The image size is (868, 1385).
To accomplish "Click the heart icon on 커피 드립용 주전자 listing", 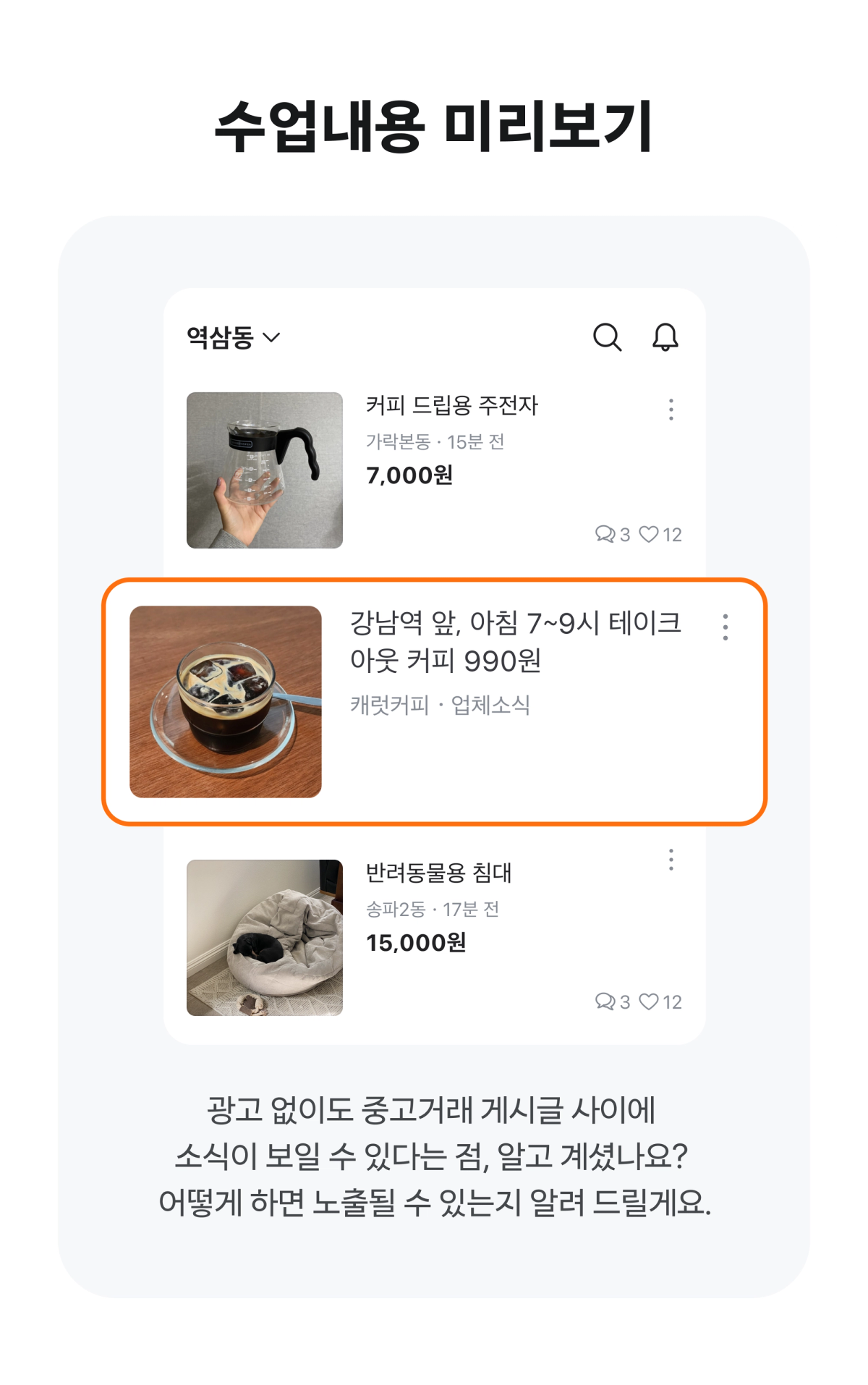I will pos(650,533).
